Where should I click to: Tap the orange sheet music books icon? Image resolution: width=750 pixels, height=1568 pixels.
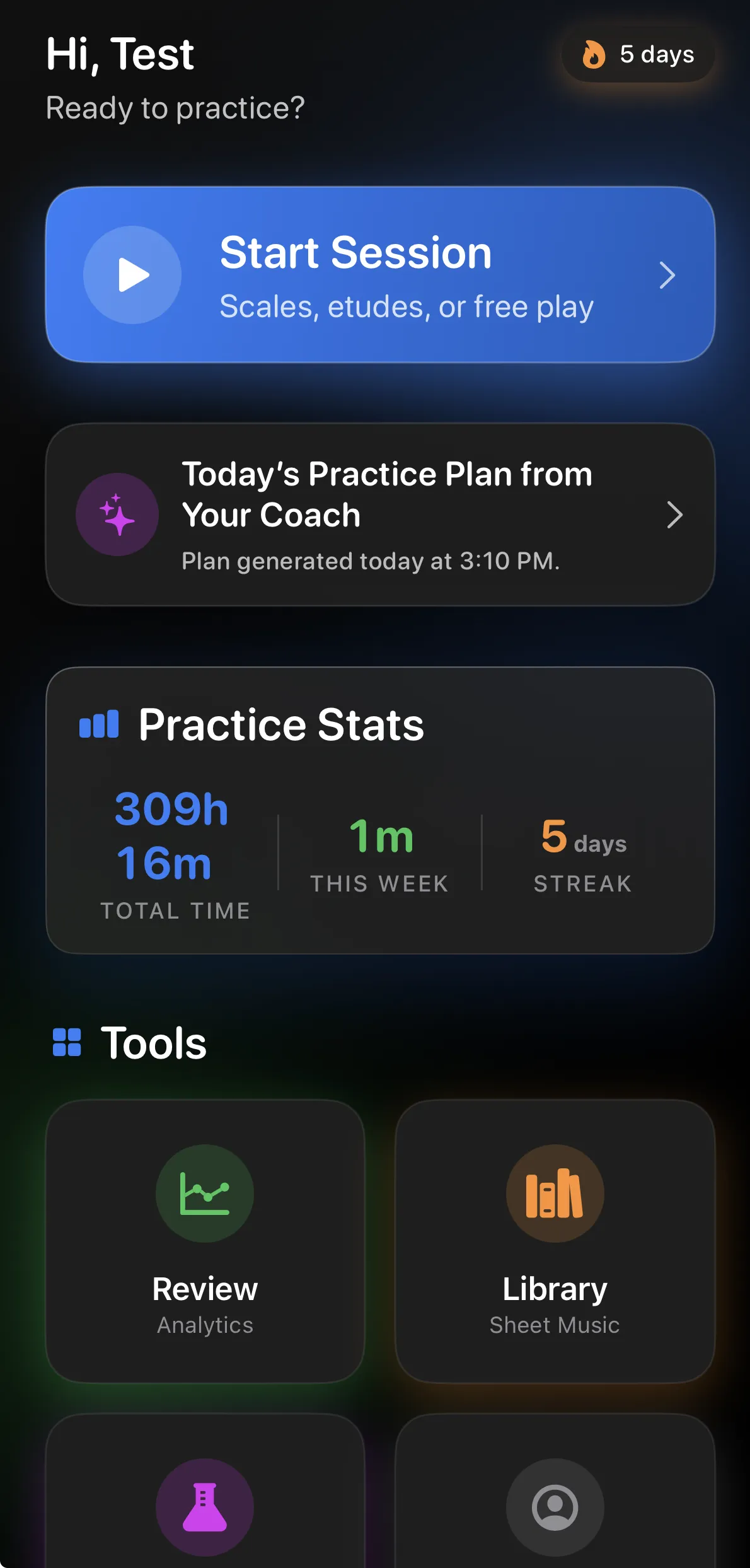[x=555, y=1192]
